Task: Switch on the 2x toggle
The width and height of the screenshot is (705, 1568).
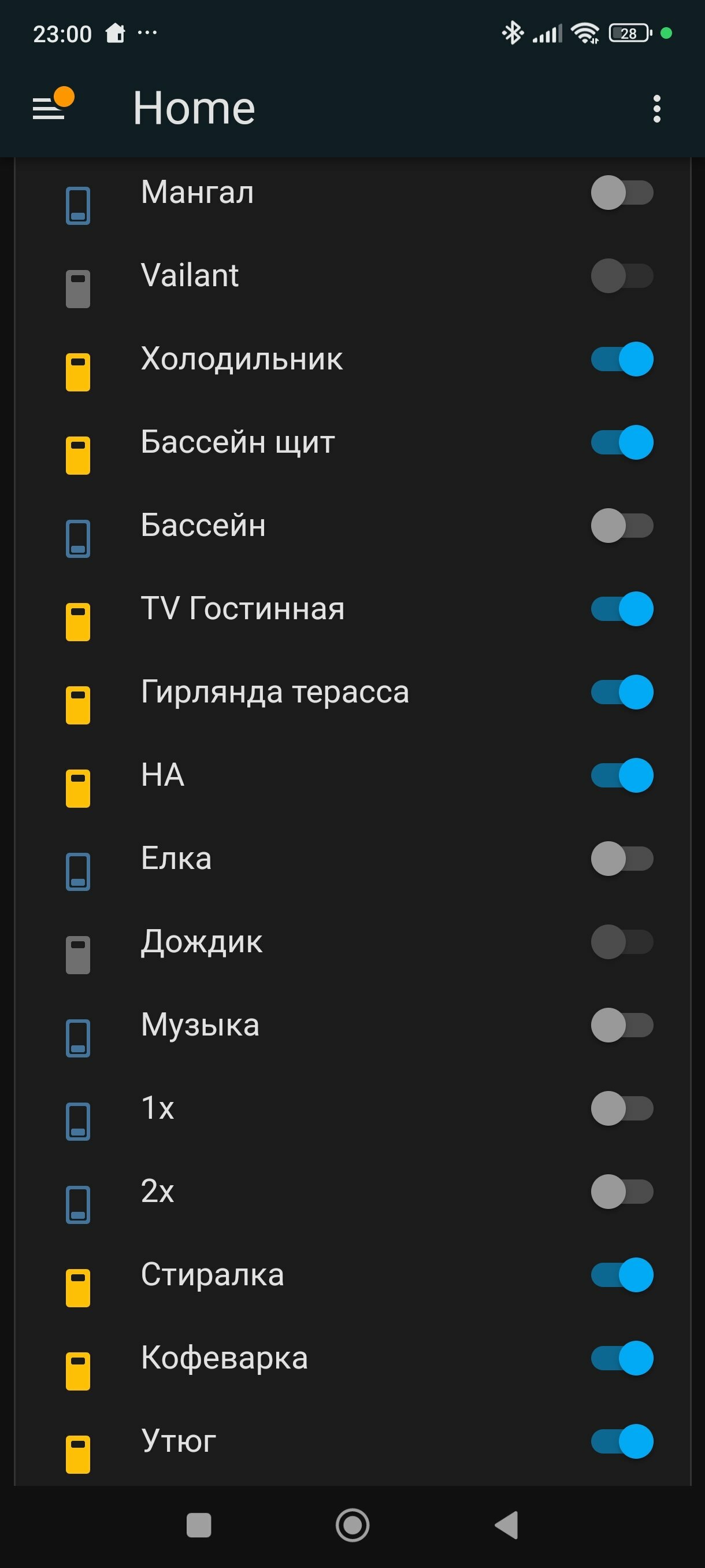Action: pyautogui.click(x=622, y=1191)
